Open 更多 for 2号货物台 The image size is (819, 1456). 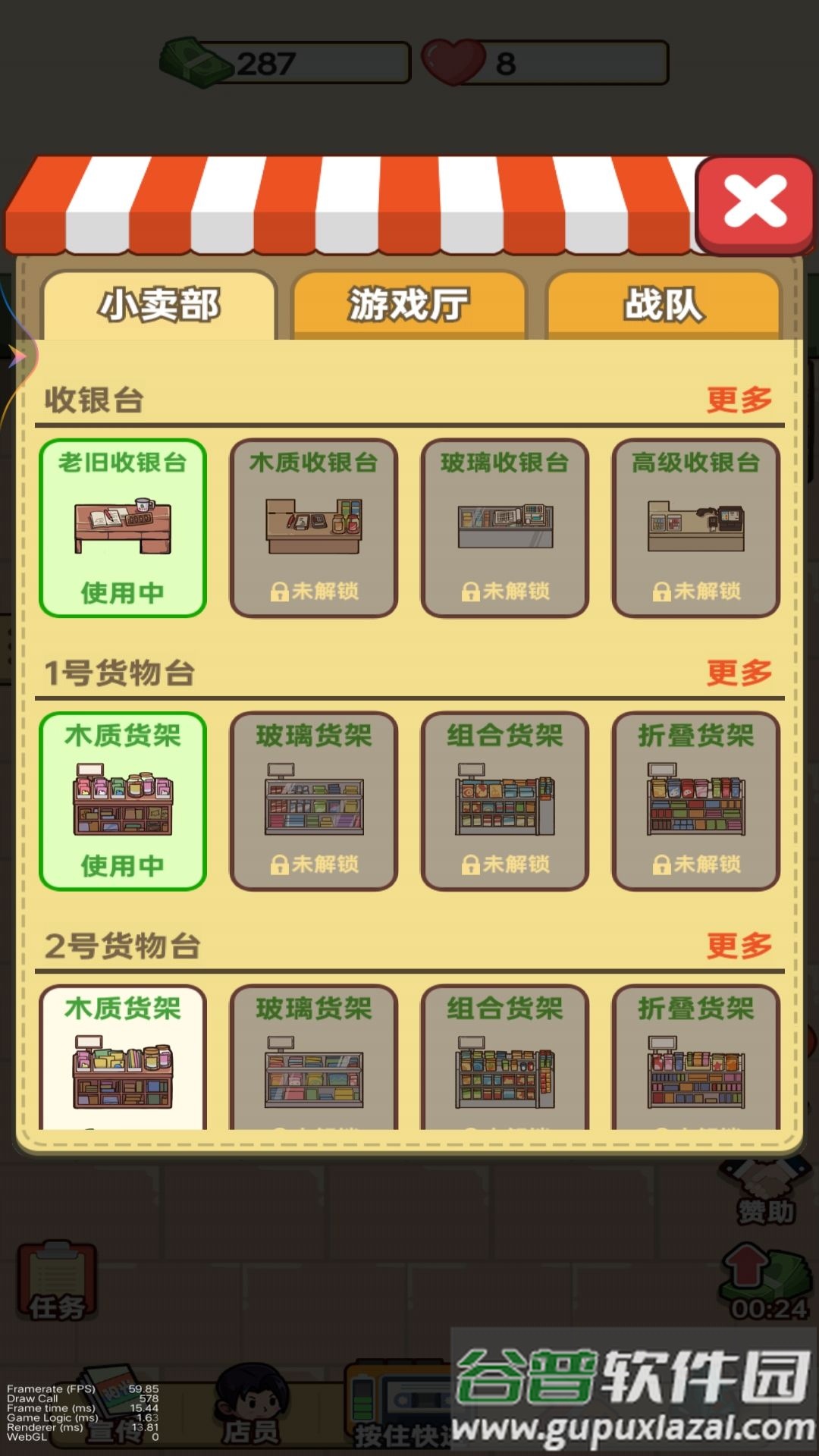[x=739, y=946]
